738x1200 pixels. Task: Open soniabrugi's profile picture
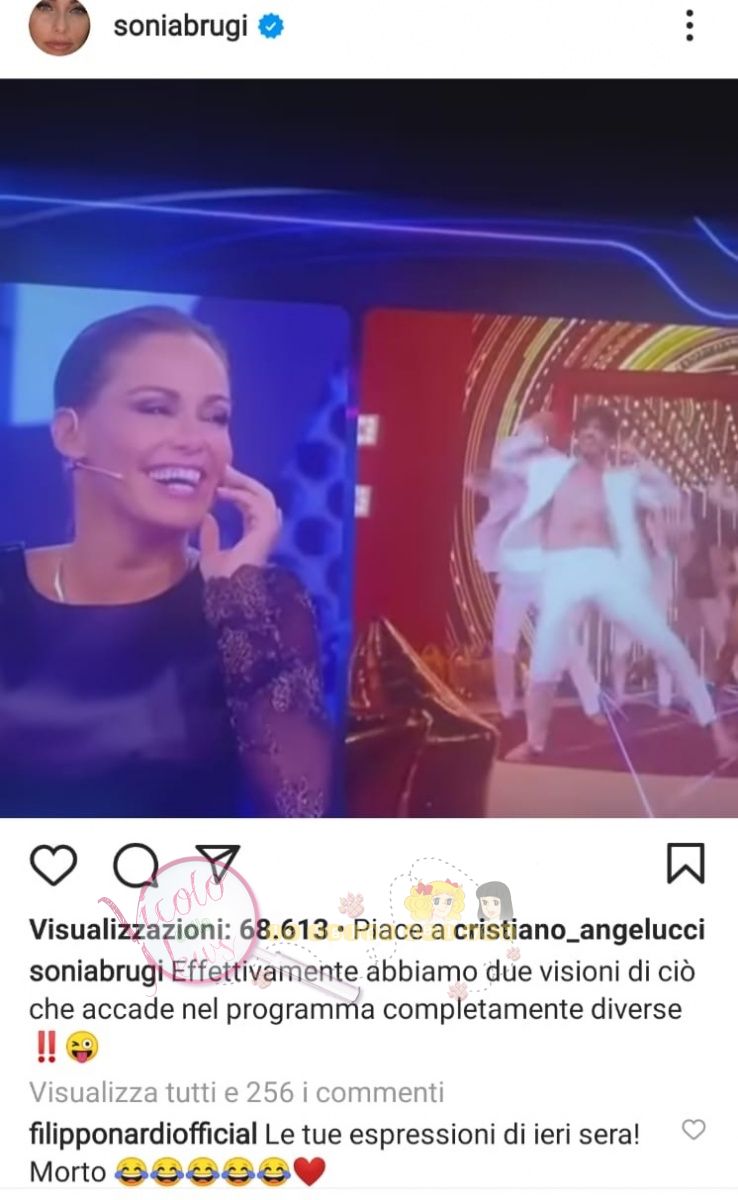pyautogui.click(x=59, y=27)
